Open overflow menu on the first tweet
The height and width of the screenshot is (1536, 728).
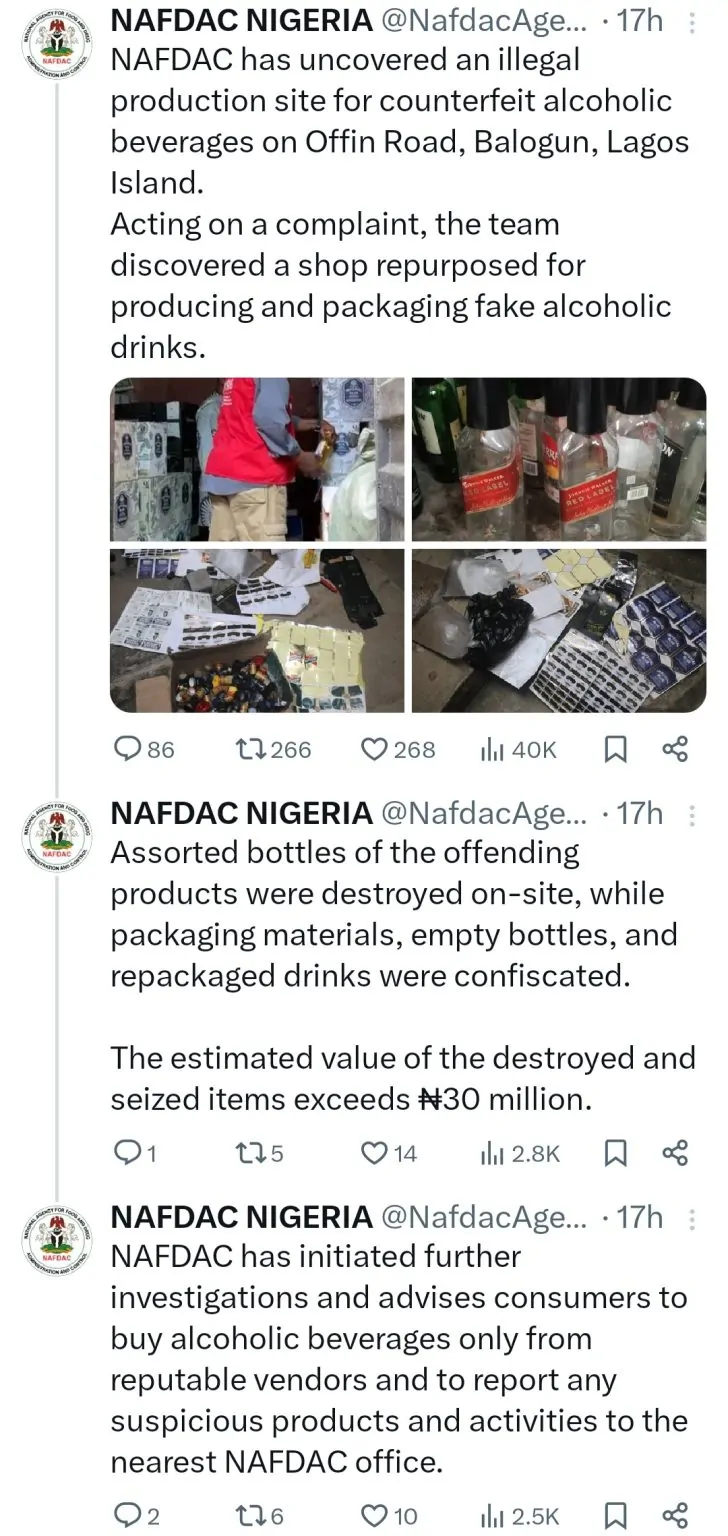[689, 23]
